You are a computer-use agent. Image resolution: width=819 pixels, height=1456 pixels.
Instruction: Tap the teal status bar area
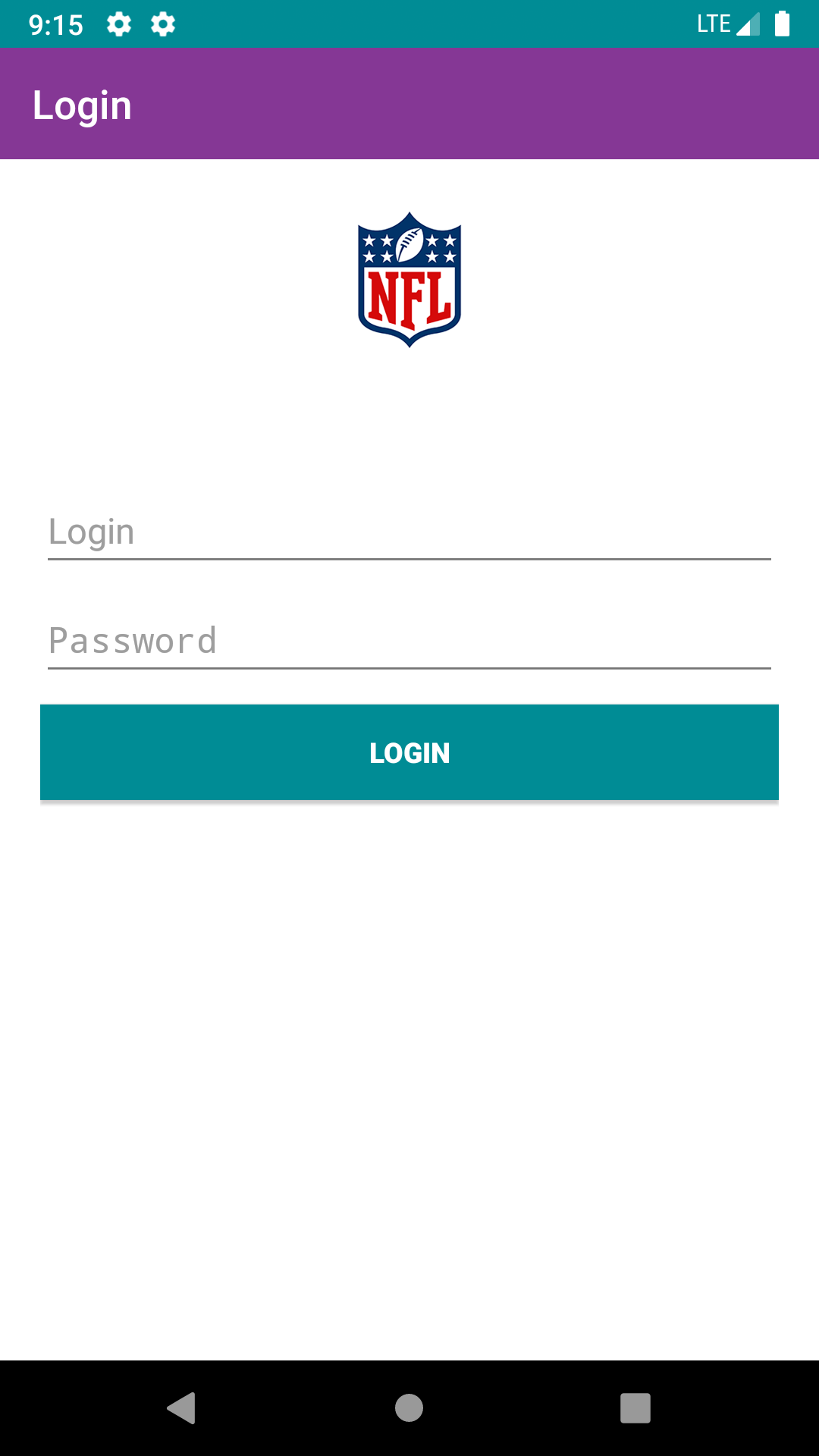click(455, 23)
